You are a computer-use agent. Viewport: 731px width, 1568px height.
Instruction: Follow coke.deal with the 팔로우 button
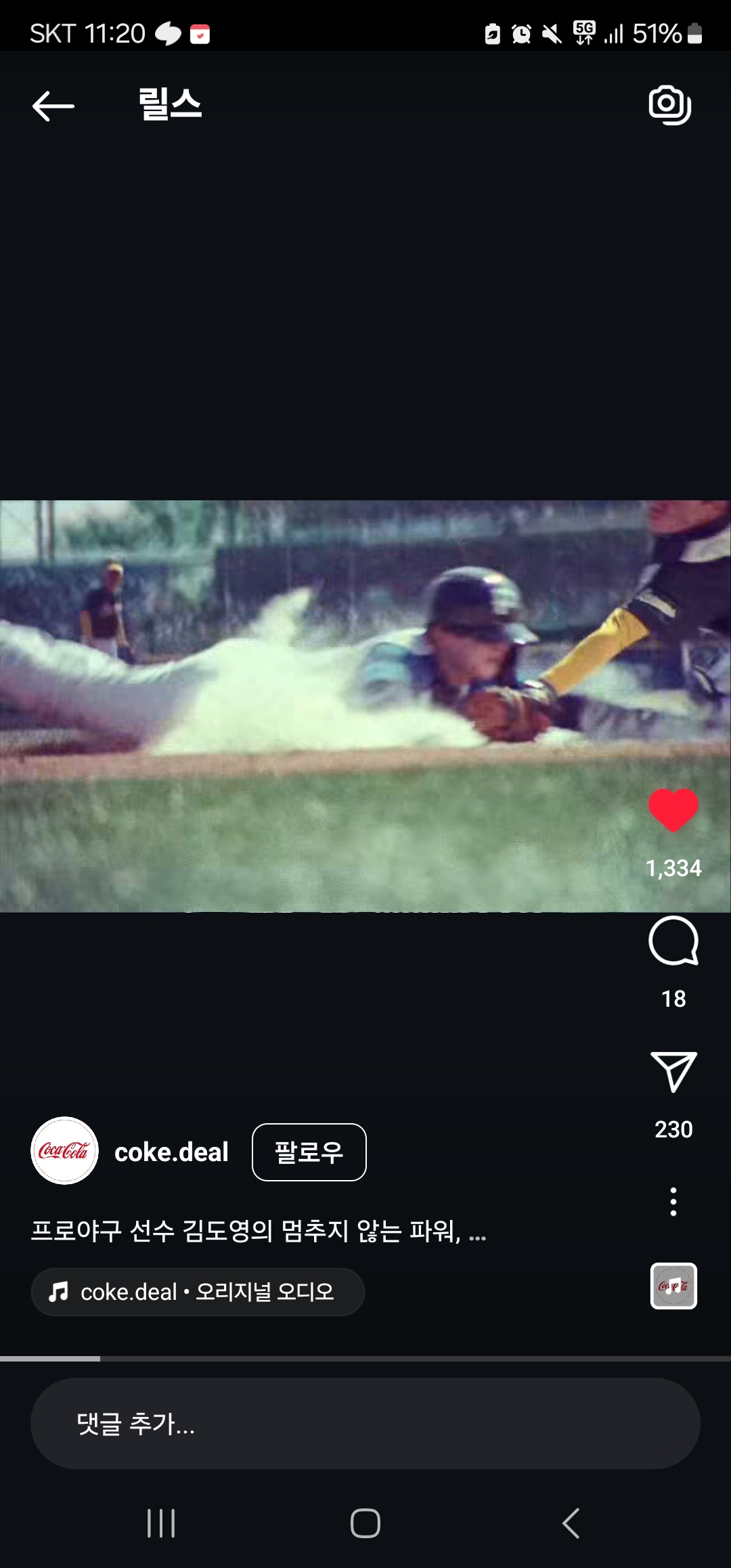click(309, 1152)
